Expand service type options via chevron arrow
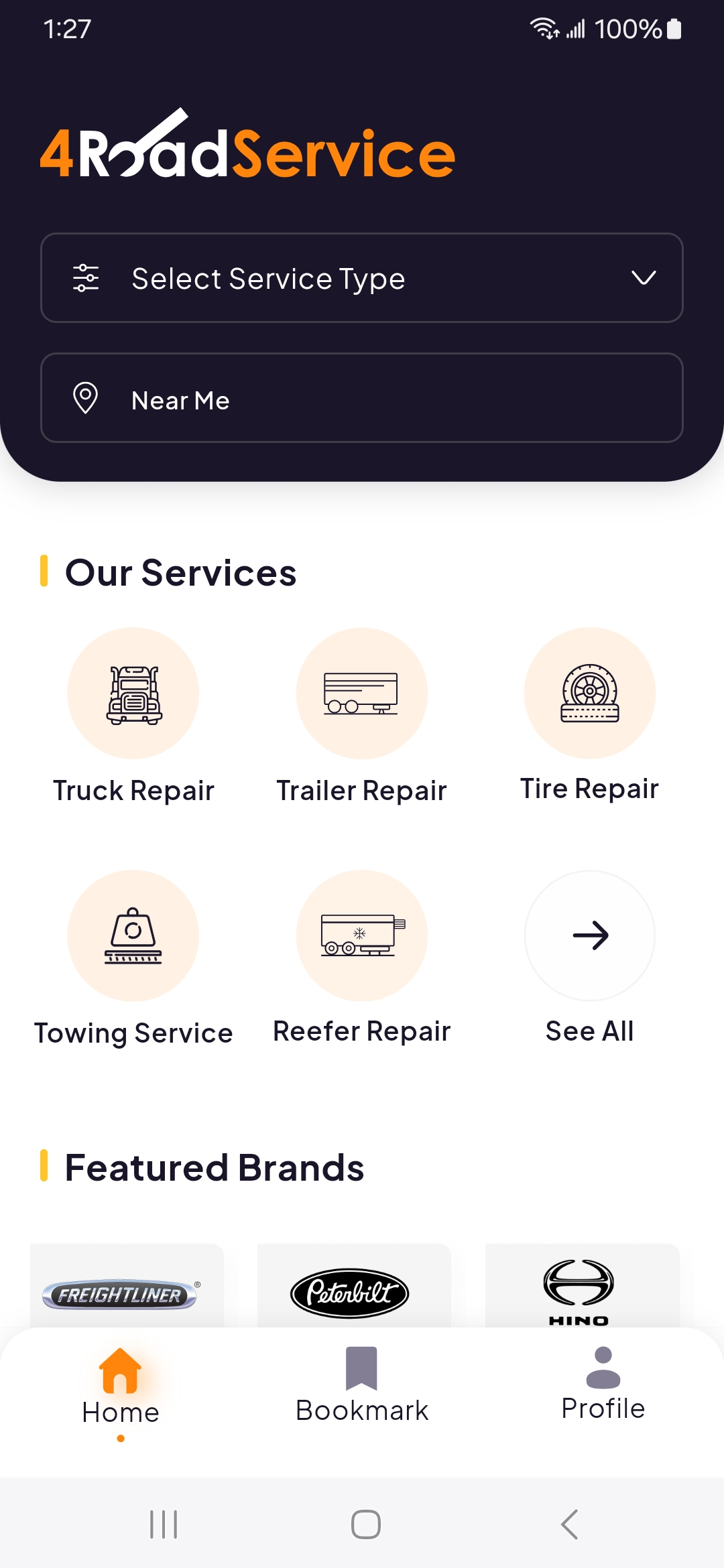724x1568 pixels. (x=644, y=277)
